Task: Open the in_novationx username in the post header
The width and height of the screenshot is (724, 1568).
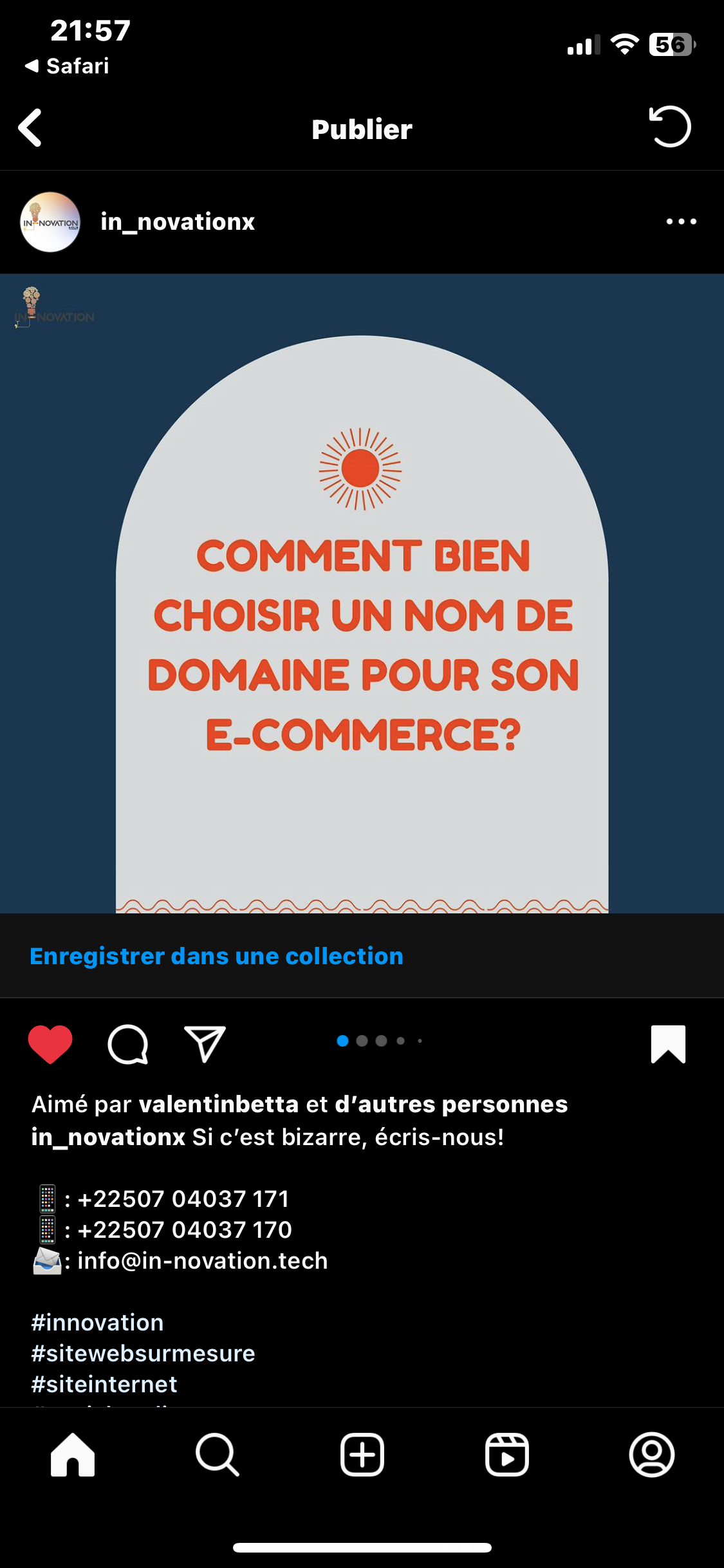Action: pyautogui.click(x=178, y=222)
